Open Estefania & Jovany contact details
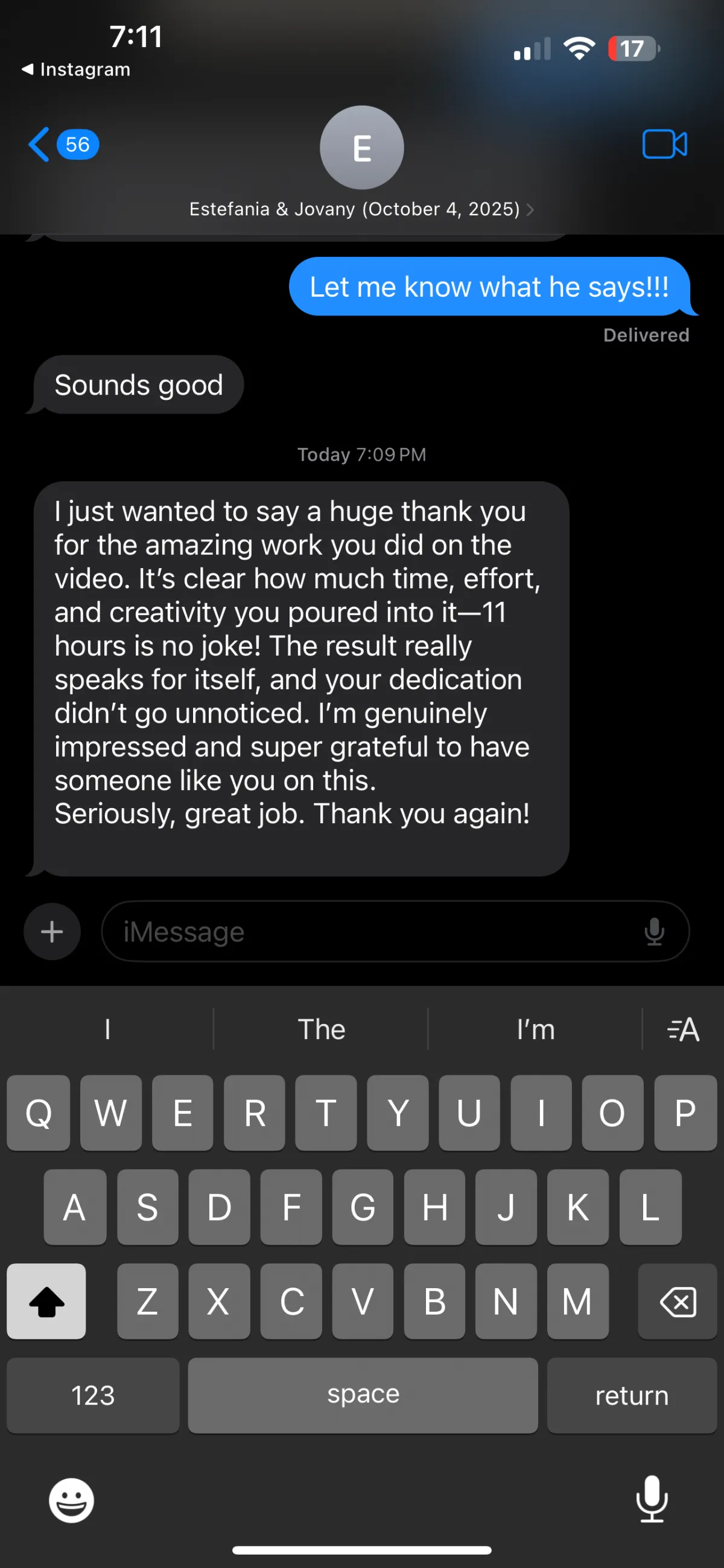Image resolution: width=724 pixels, height=1568 pixels. coord(361,209)
